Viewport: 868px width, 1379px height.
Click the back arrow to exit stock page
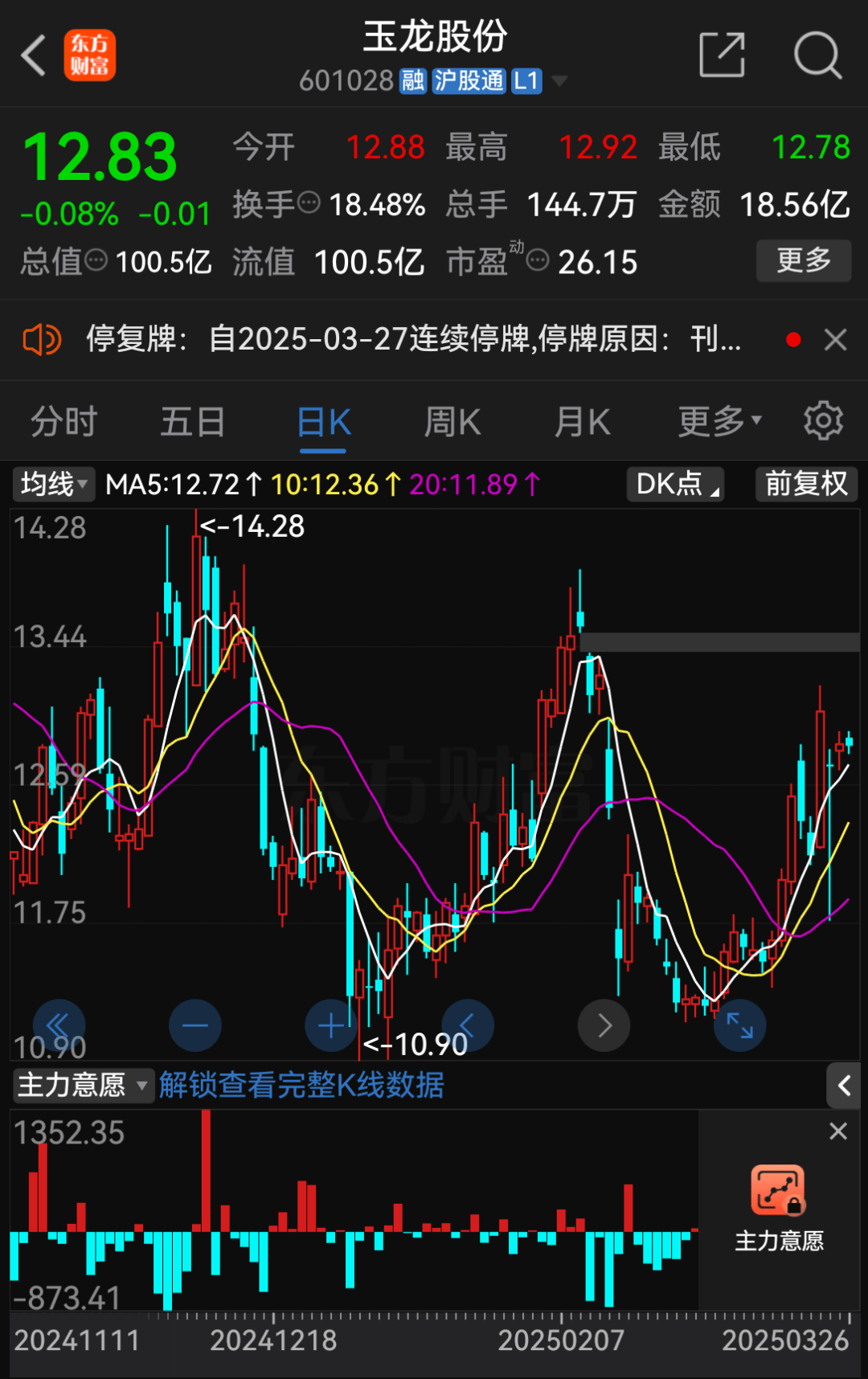coord(32,54)
